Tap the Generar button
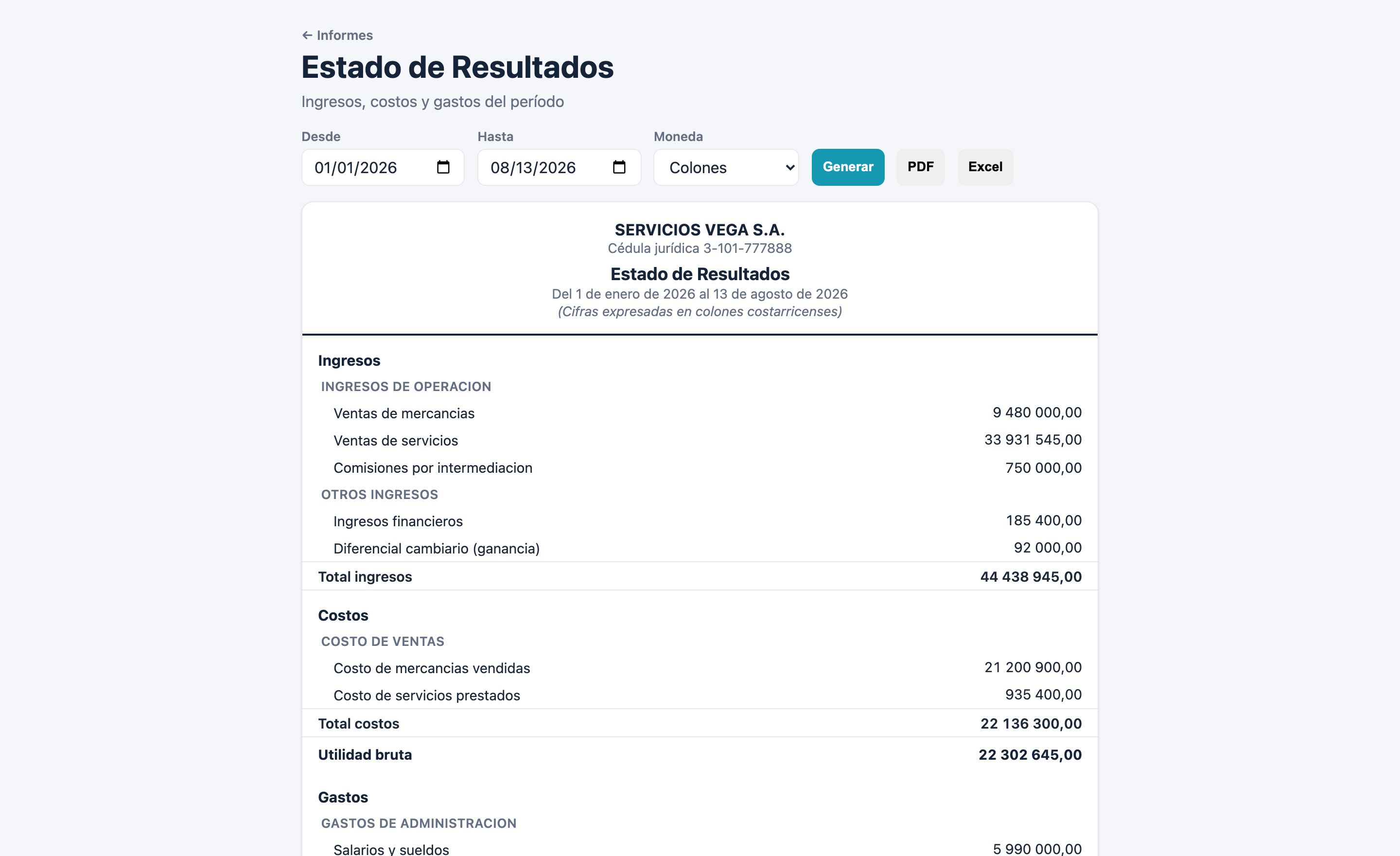This screenshot has width=1400, height=856. (x=848, y=167)
